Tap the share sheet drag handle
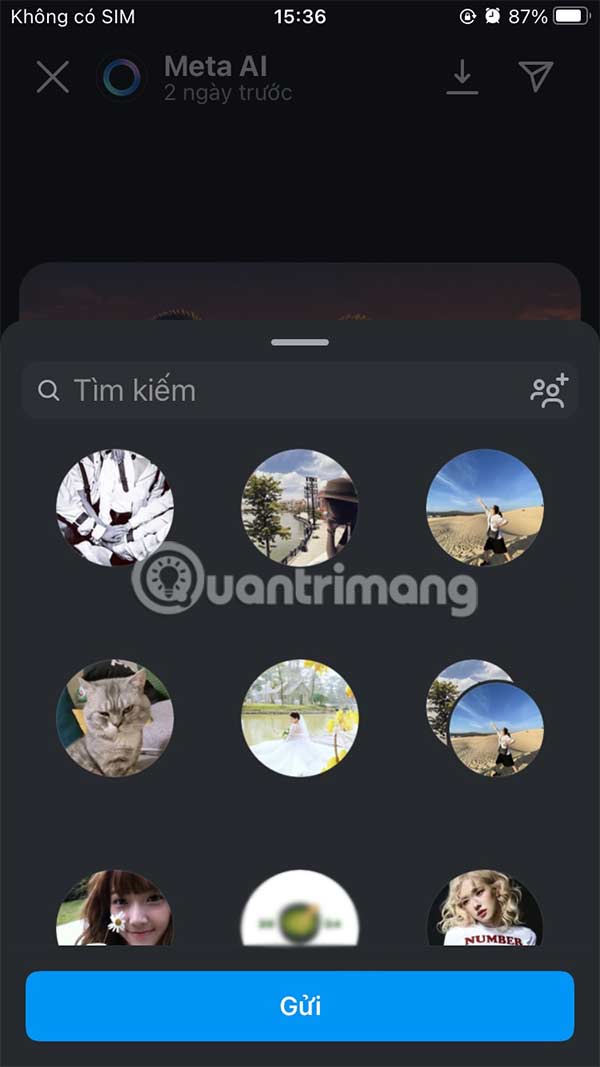Screen dimensions: 600x1067 (300, 342)
